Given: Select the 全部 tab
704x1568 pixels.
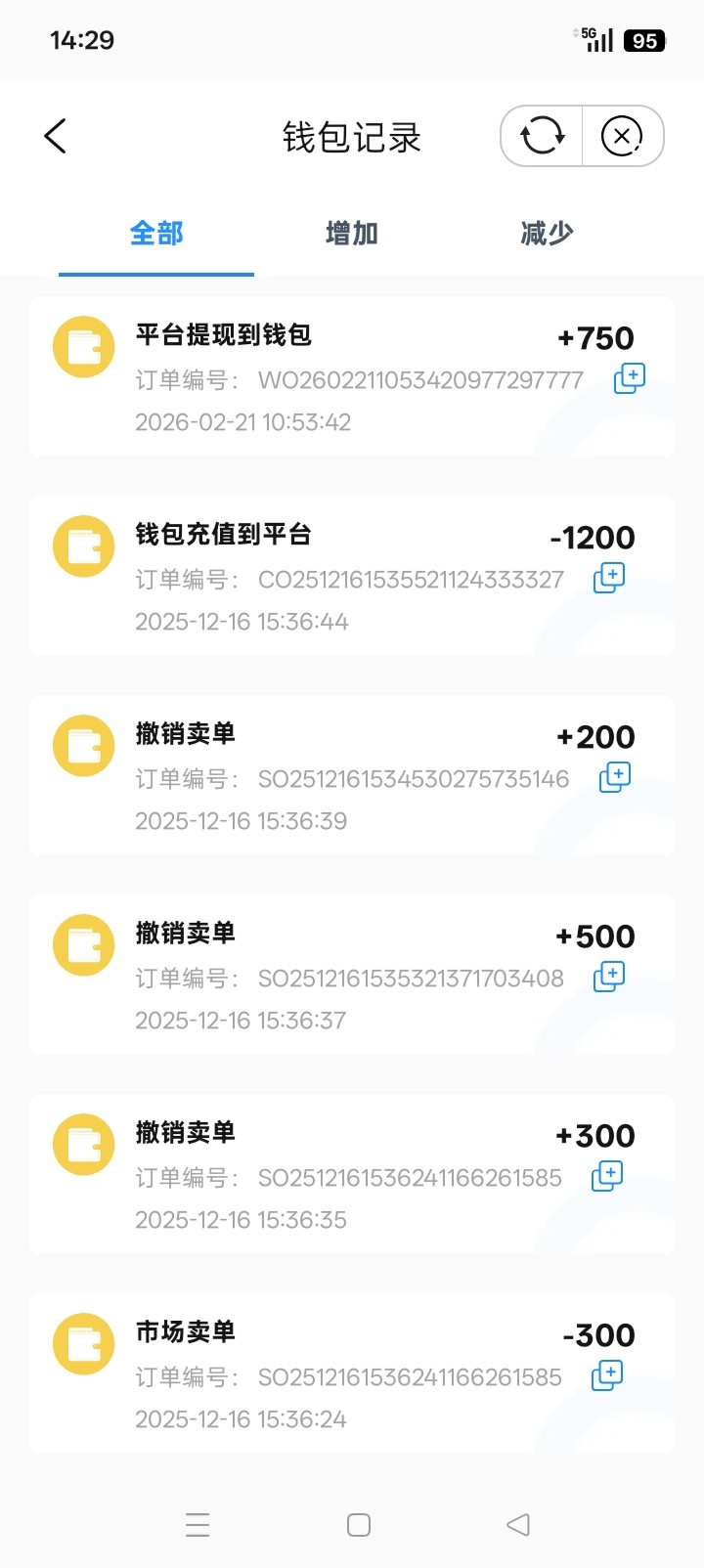Looking at the screenshot, I should (x=155, y=233).
